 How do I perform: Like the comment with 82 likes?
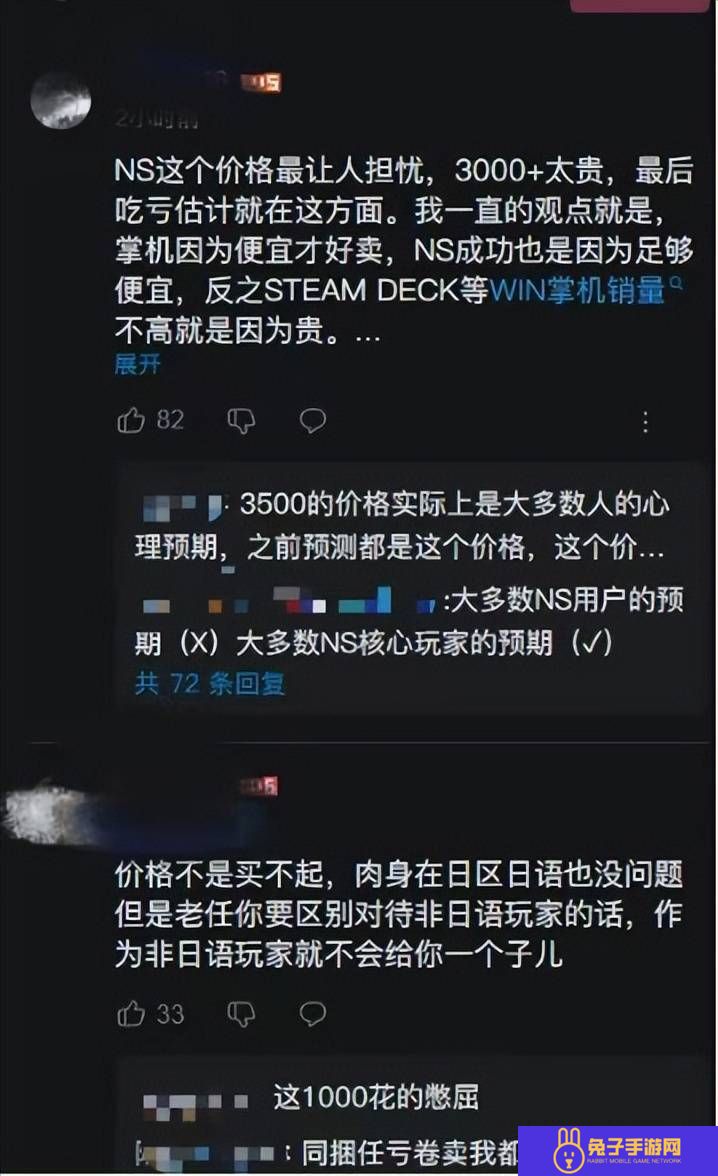(x=131, y=421)
